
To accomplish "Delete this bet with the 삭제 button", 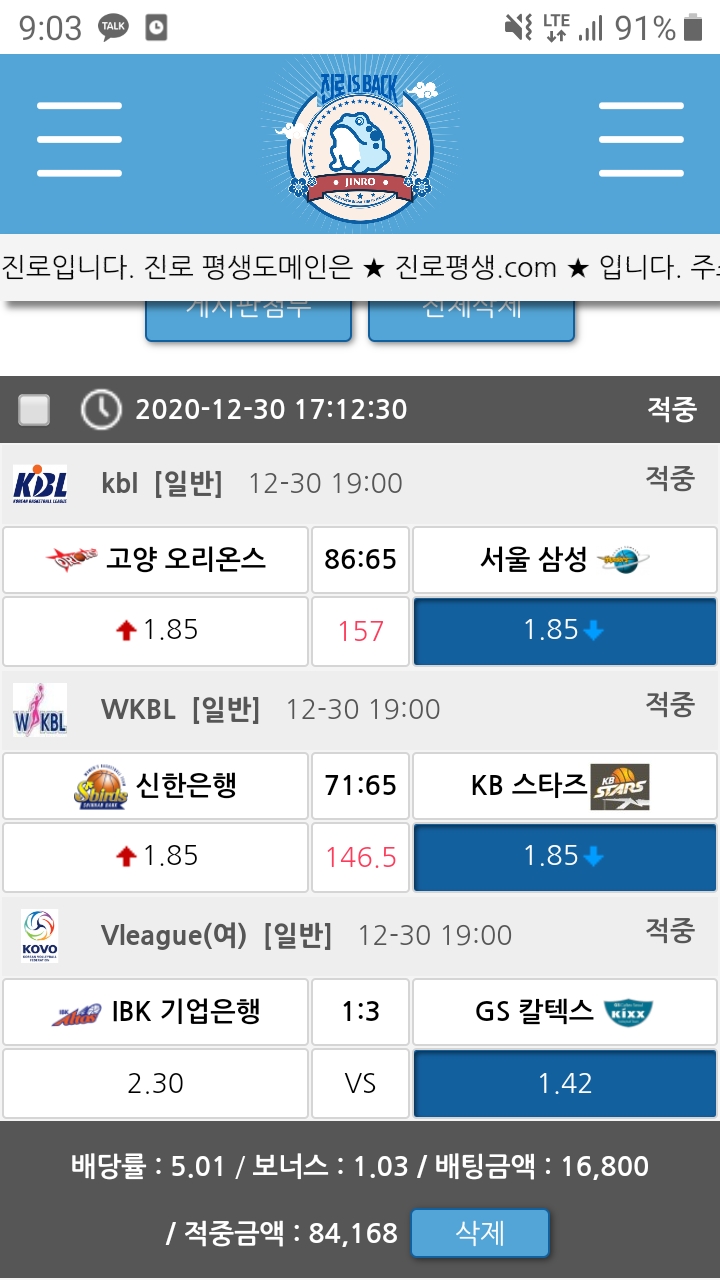I will (x=480, y=1233).
